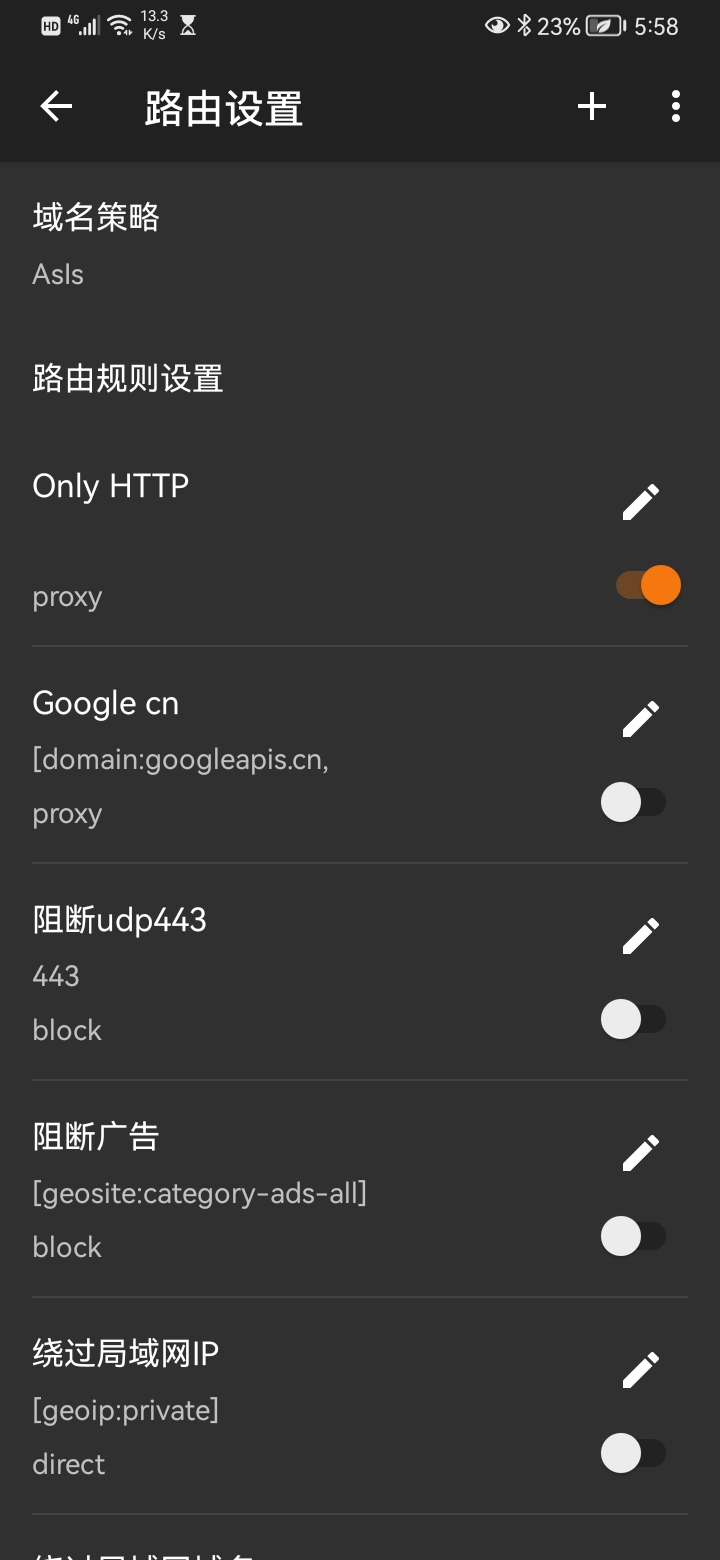Enable the Google cn rule
This screenshot has height=1560, width=720.
633,802
